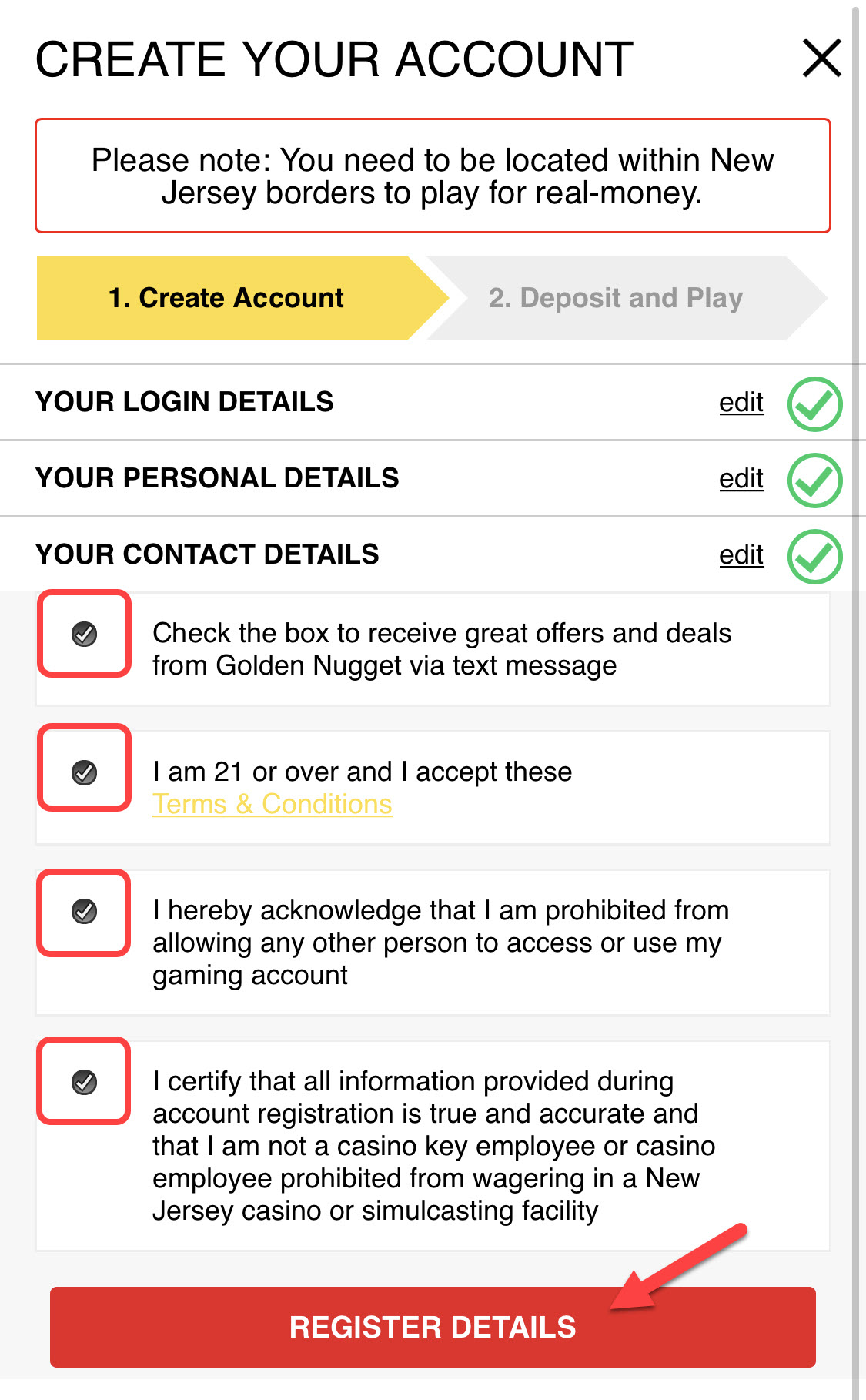Select the Deposit and Play step

pos(616,298)
